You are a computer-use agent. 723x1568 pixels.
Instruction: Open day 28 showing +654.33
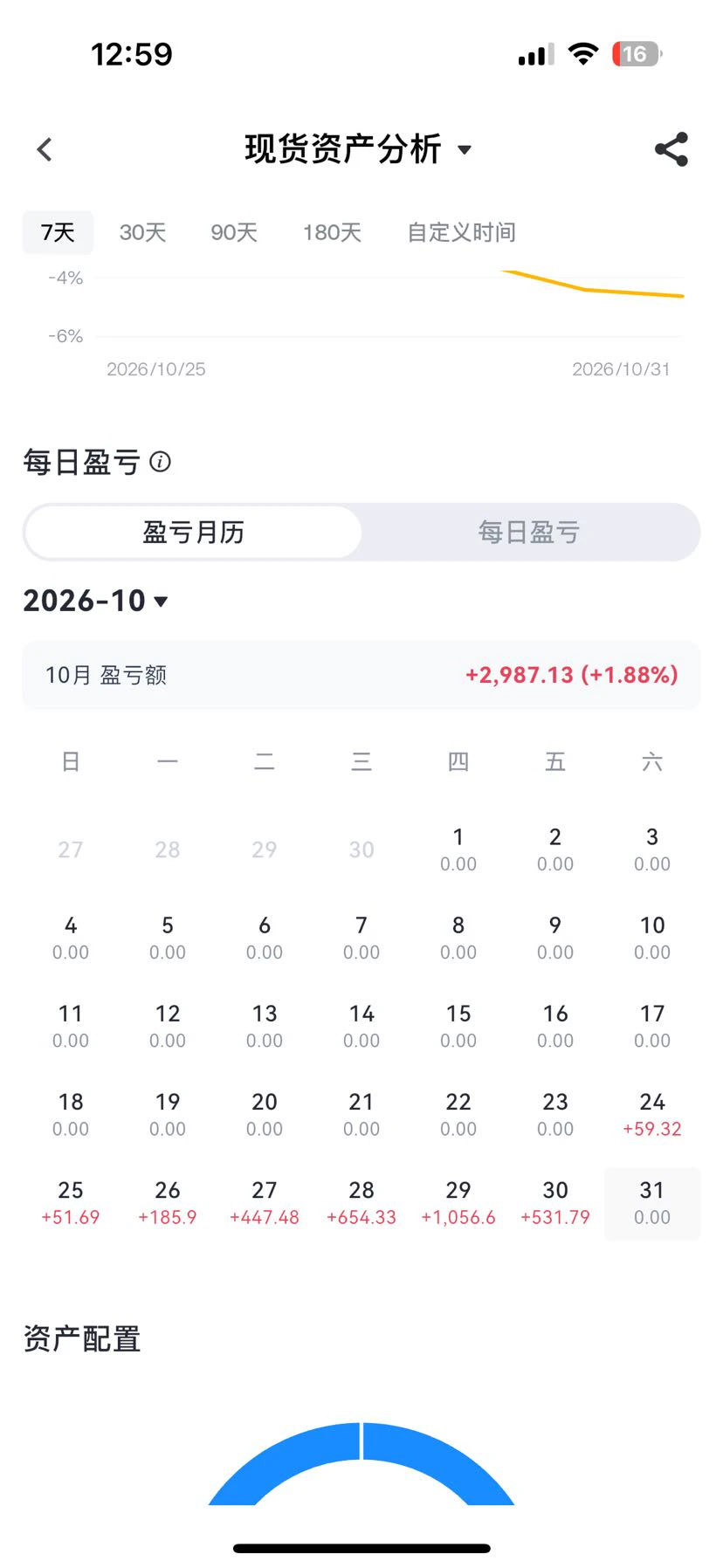tap(361, 1203)
